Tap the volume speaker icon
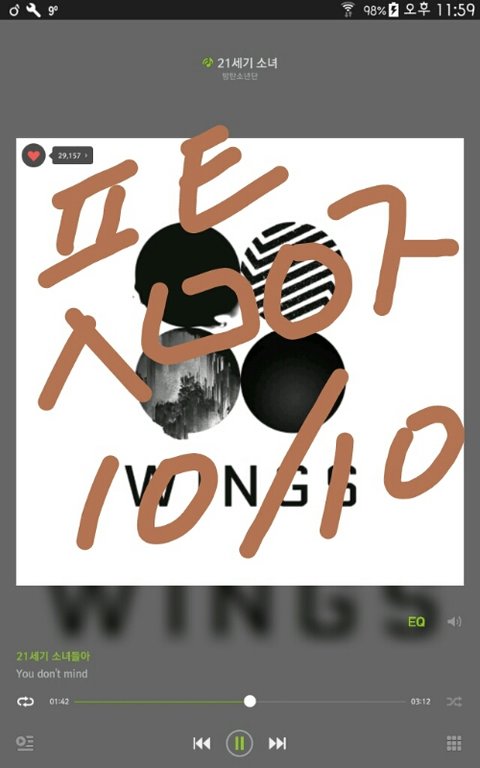The height and width of the screenshot is (768, 480). 454,622
